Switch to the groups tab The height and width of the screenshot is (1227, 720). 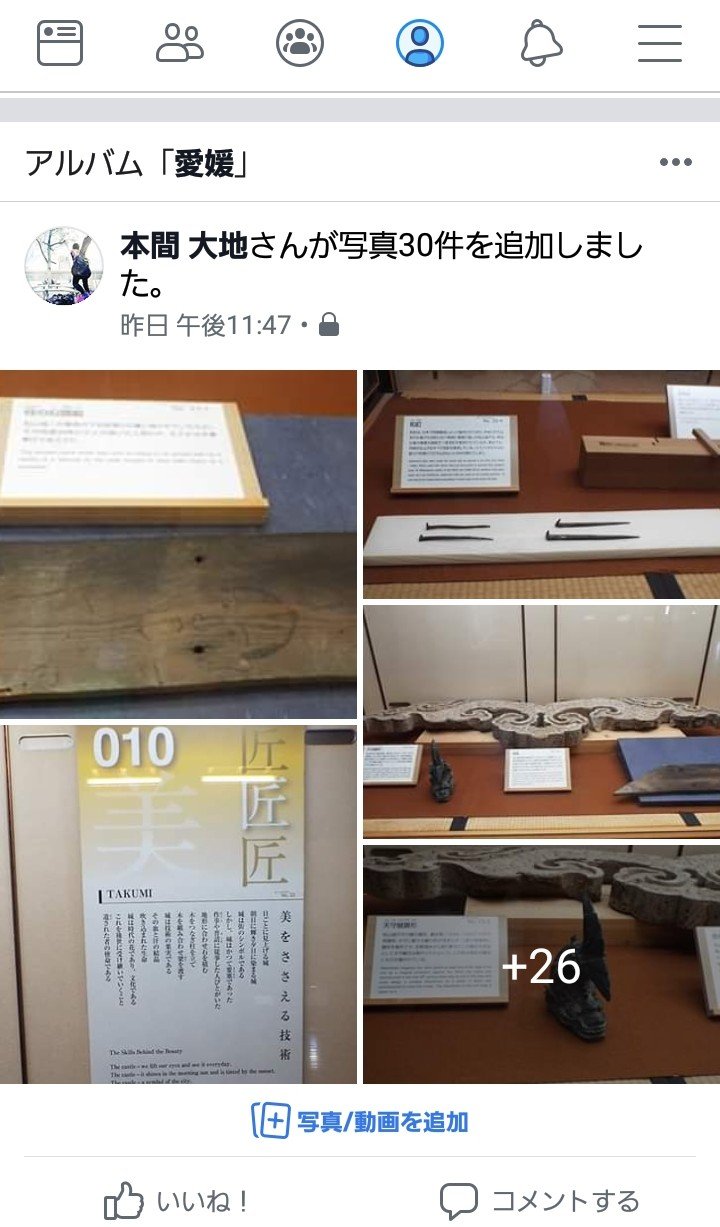pos(300,43)
